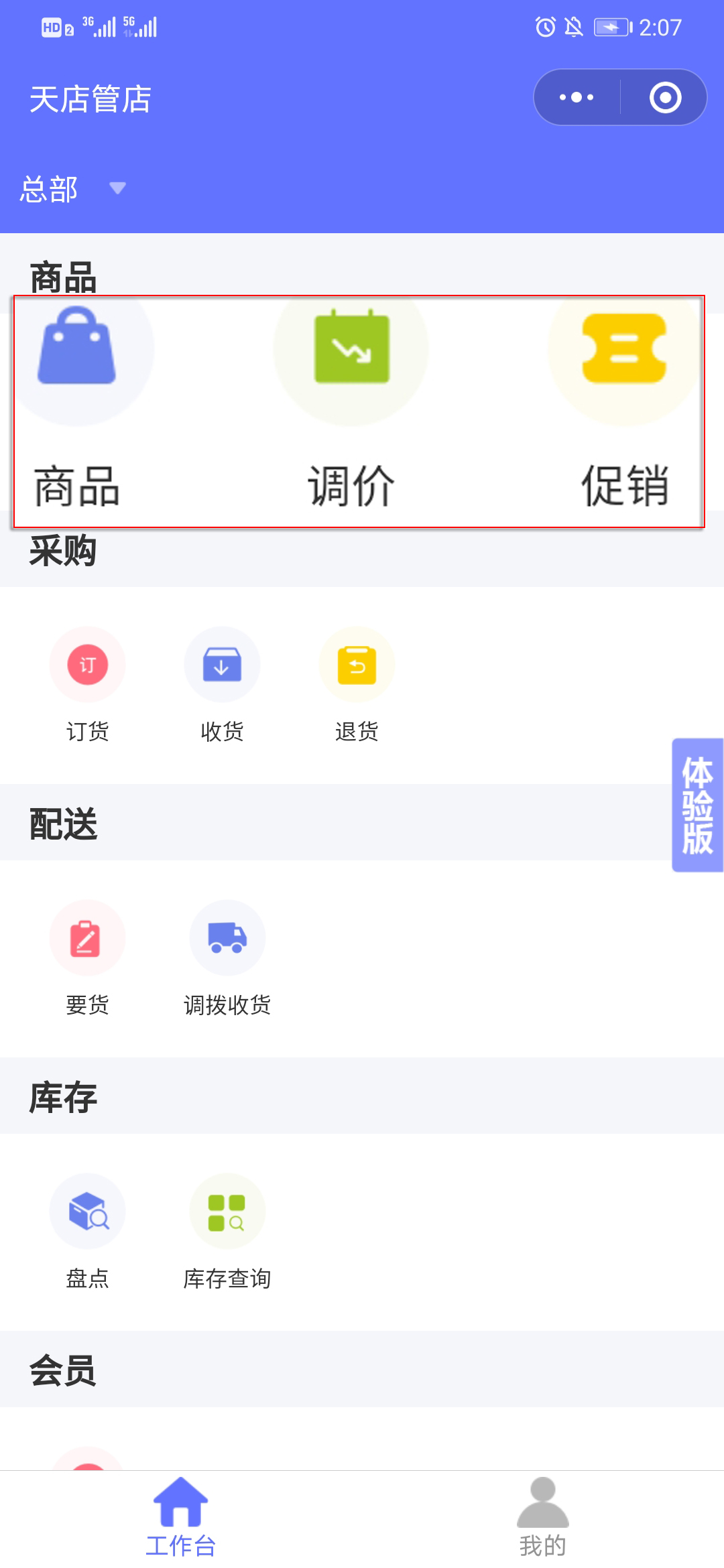Image resolution: width=724 pixels, height=1568 pixels.
Task: Tap the 会员 section header
Action: 64,1369
